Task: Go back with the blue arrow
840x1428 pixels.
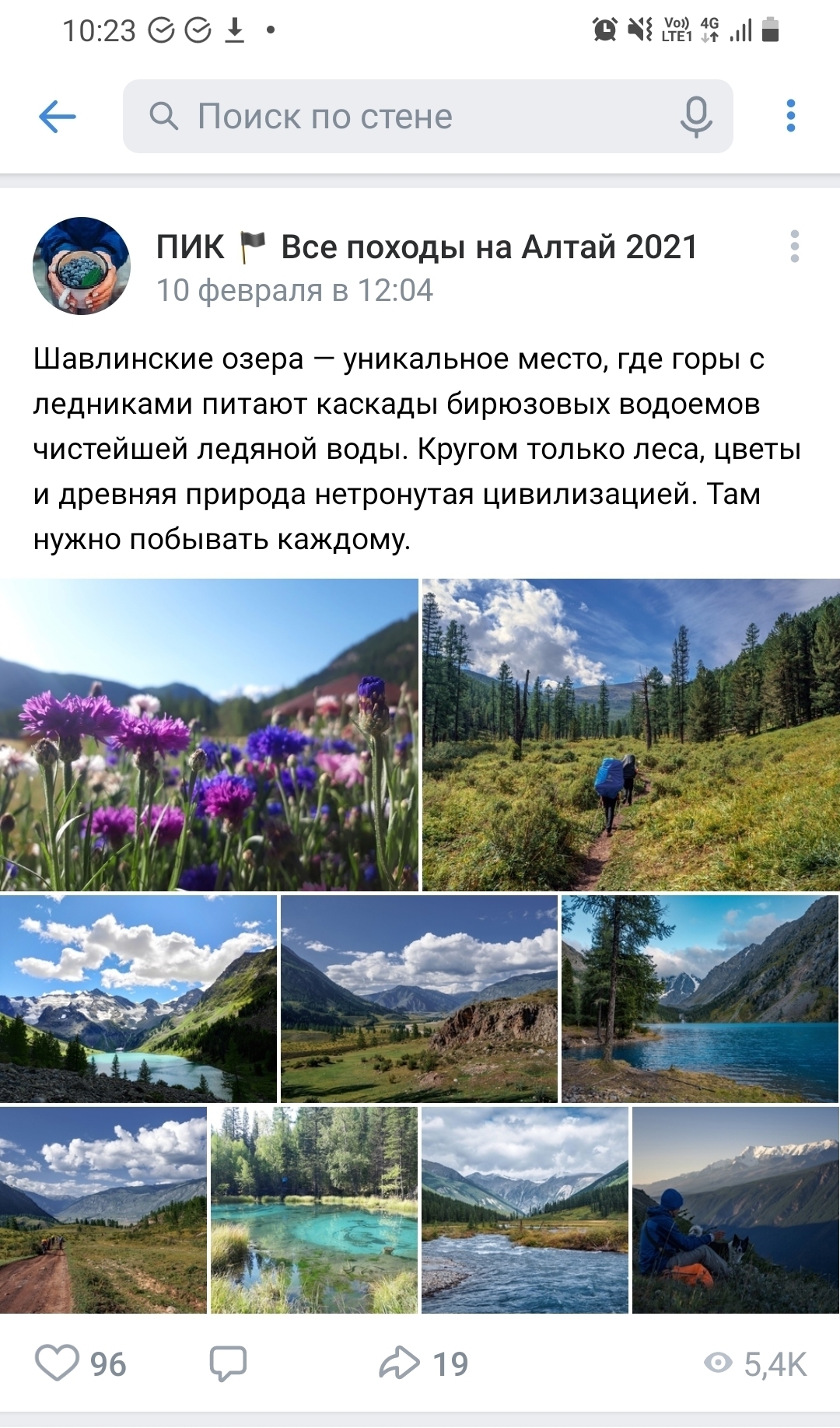Action: tap(58, 117)
